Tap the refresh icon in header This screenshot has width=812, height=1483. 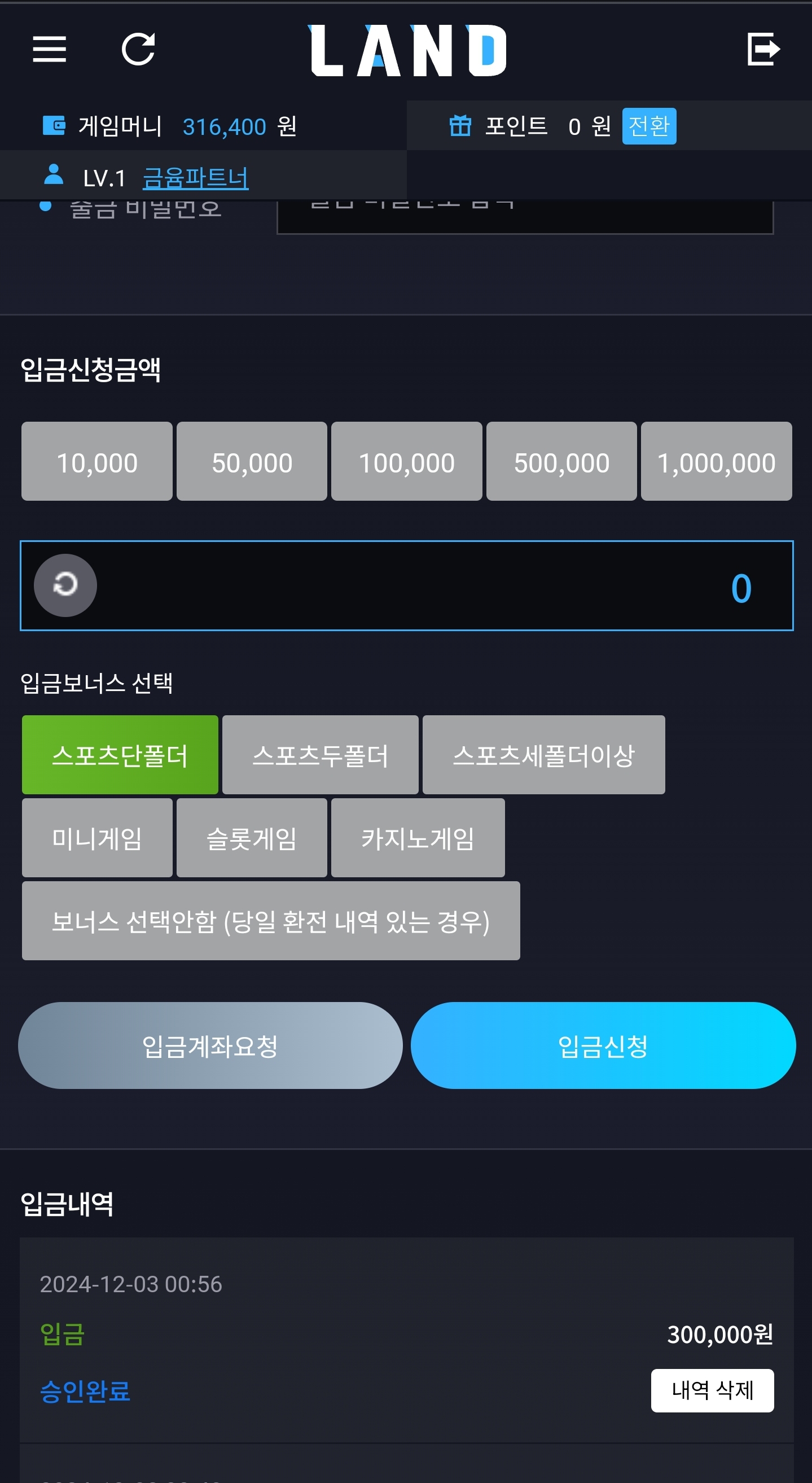tap(139, 49)
